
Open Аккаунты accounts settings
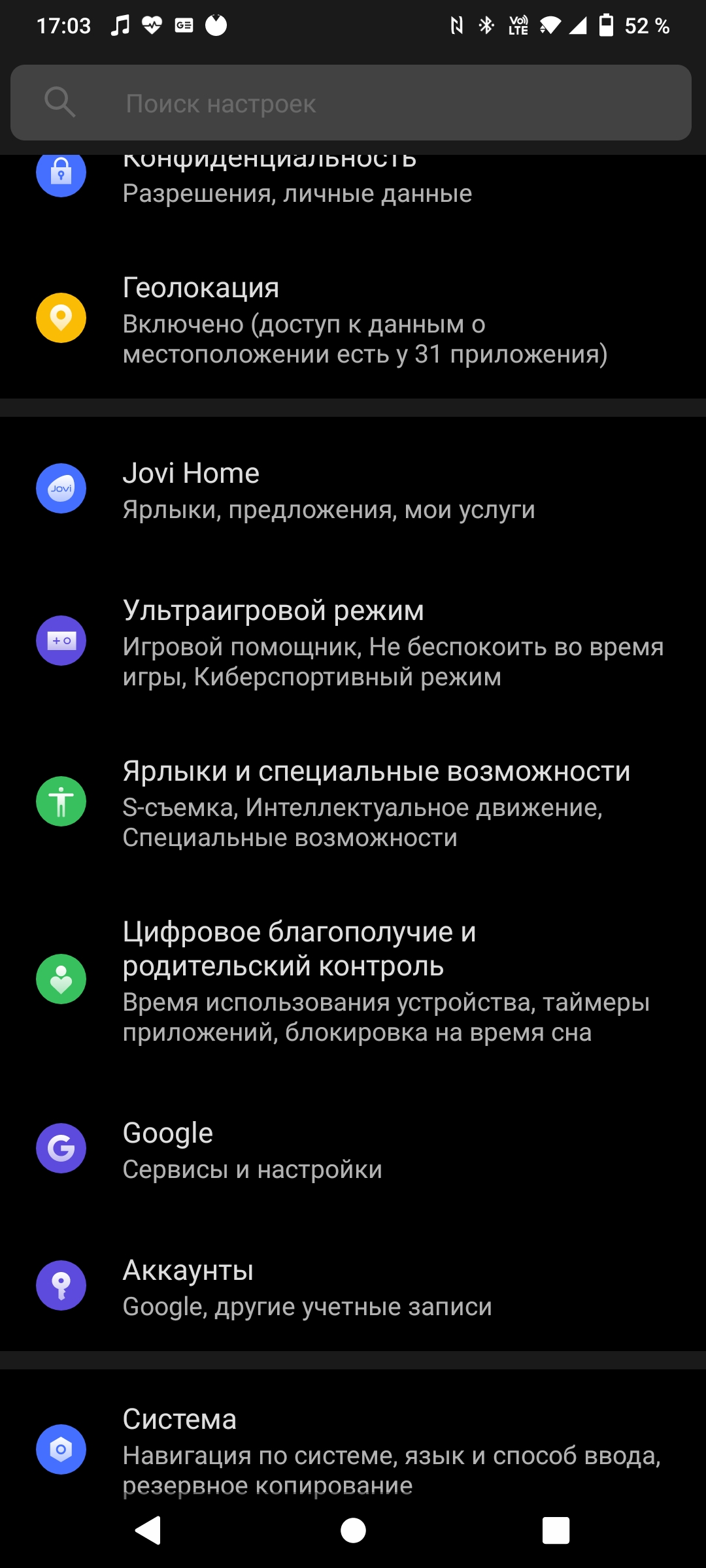(353, 1286)
